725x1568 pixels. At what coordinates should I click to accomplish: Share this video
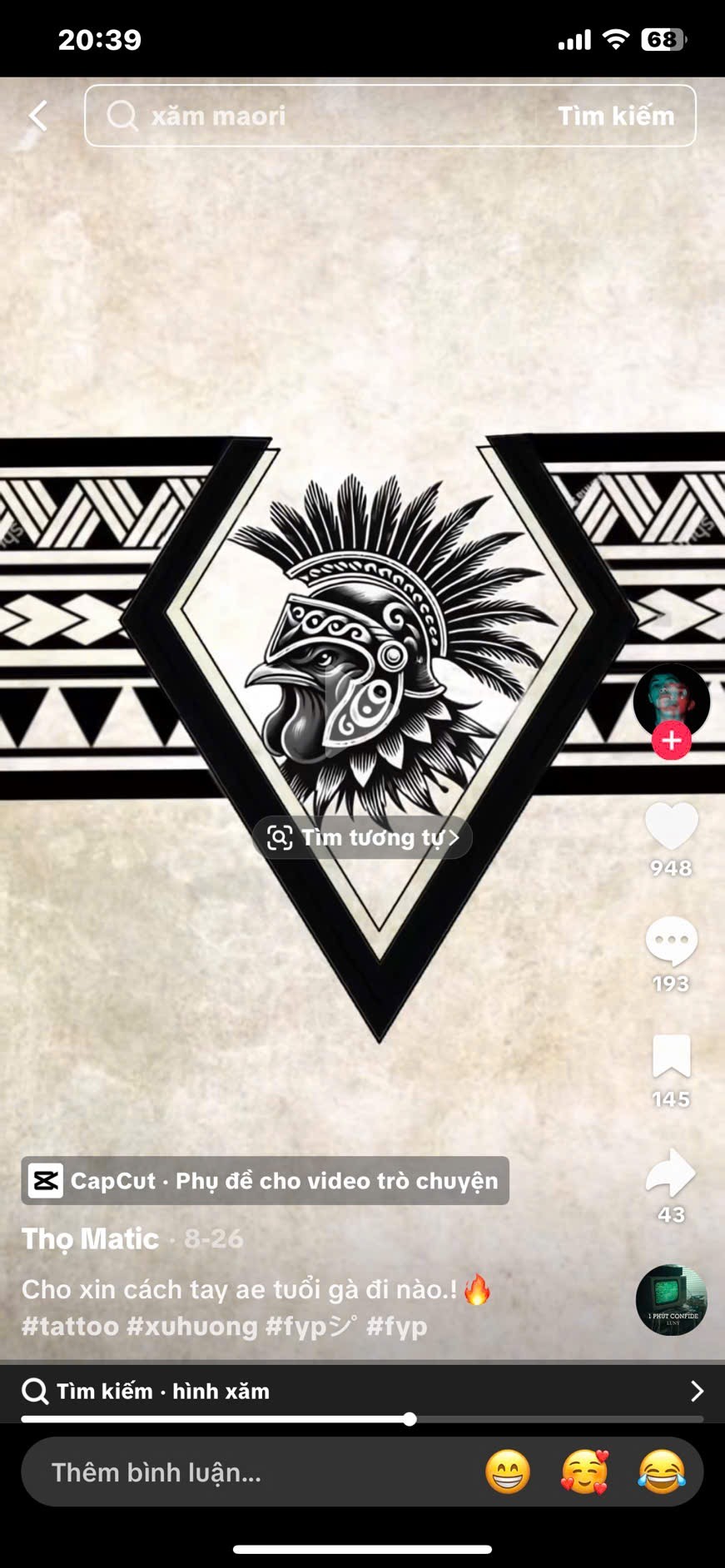pyautogui.click(x=671, y=1173)
